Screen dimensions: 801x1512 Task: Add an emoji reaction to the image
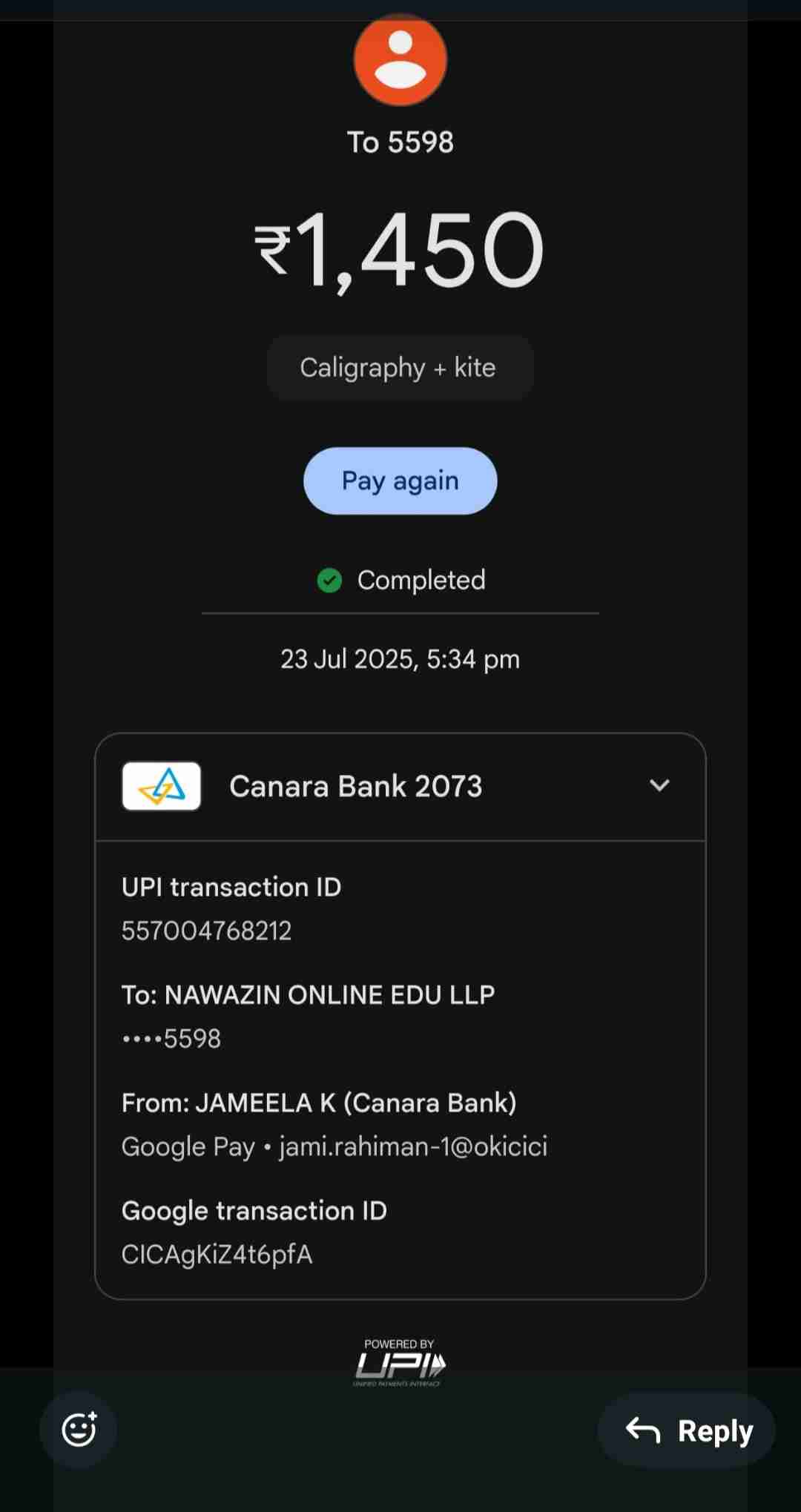79,1429
